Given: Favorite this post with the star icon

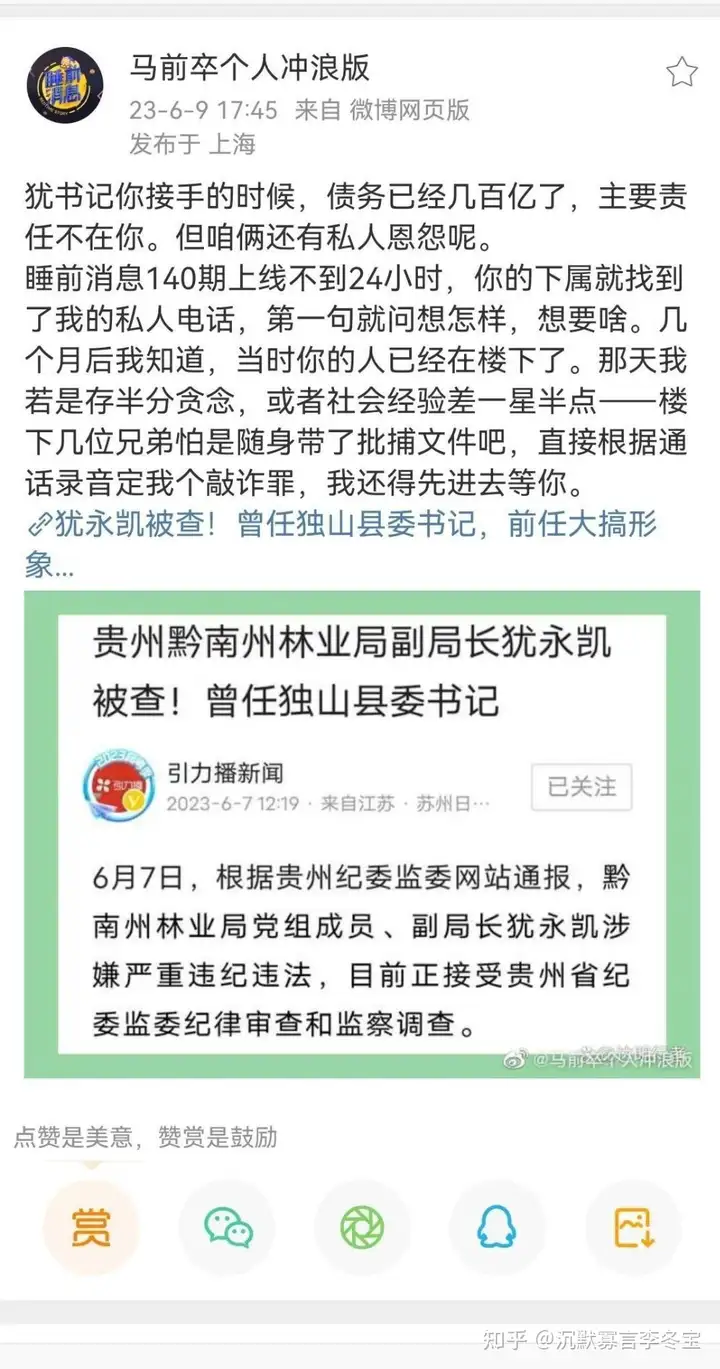Looking at the screenshot, I should 681,72.
